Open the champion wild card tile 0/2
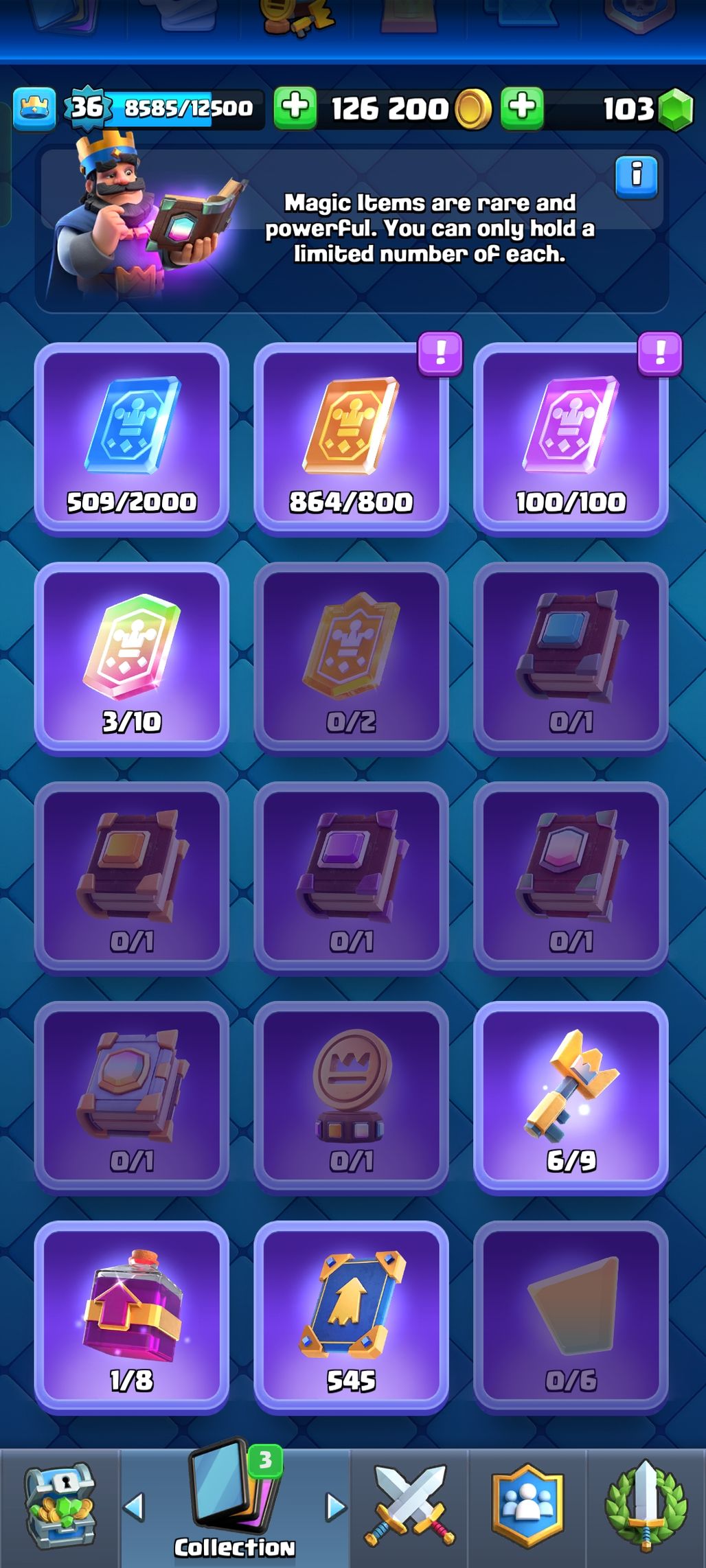 click(351, 659)
